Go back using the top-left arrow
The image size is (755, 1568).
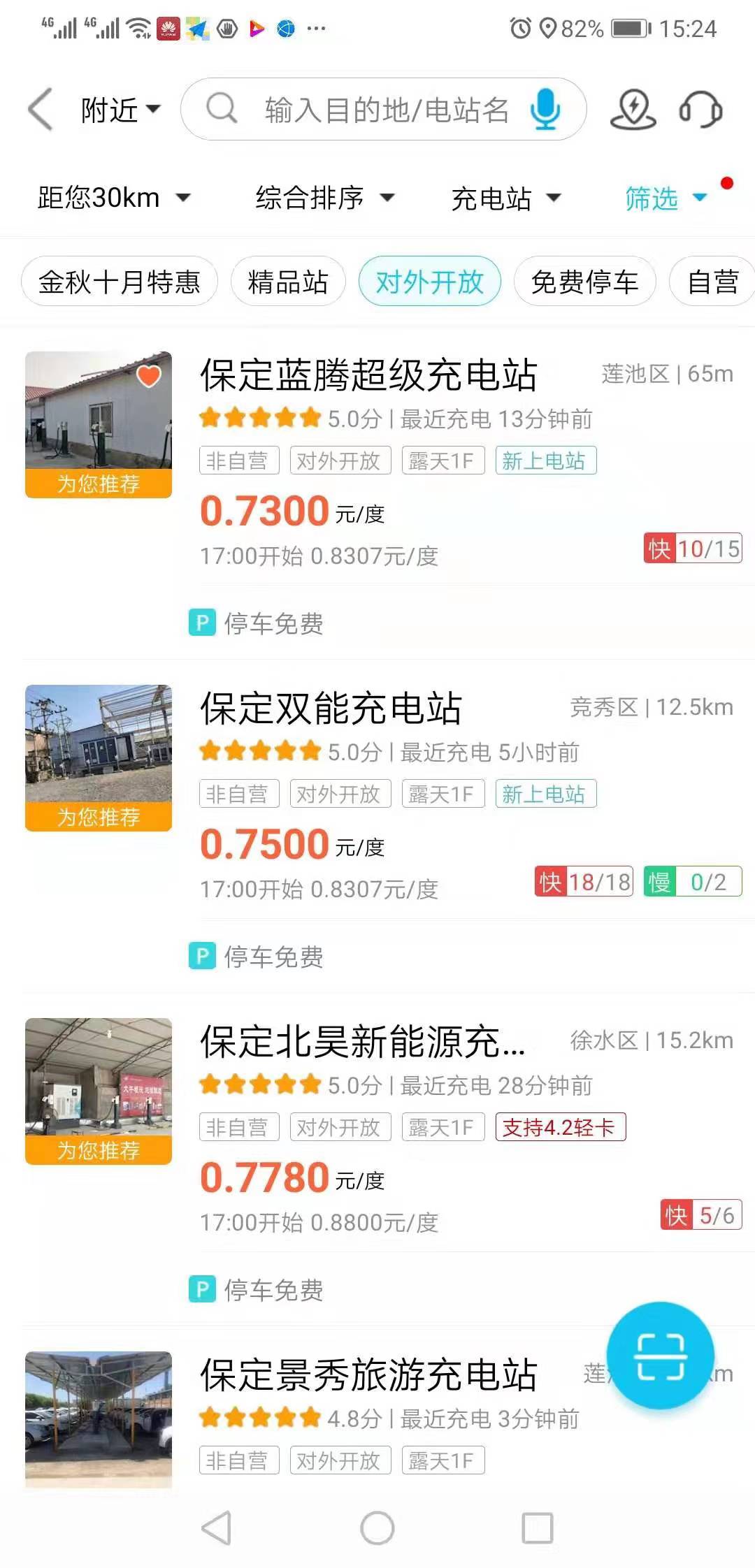coord(41,110)
